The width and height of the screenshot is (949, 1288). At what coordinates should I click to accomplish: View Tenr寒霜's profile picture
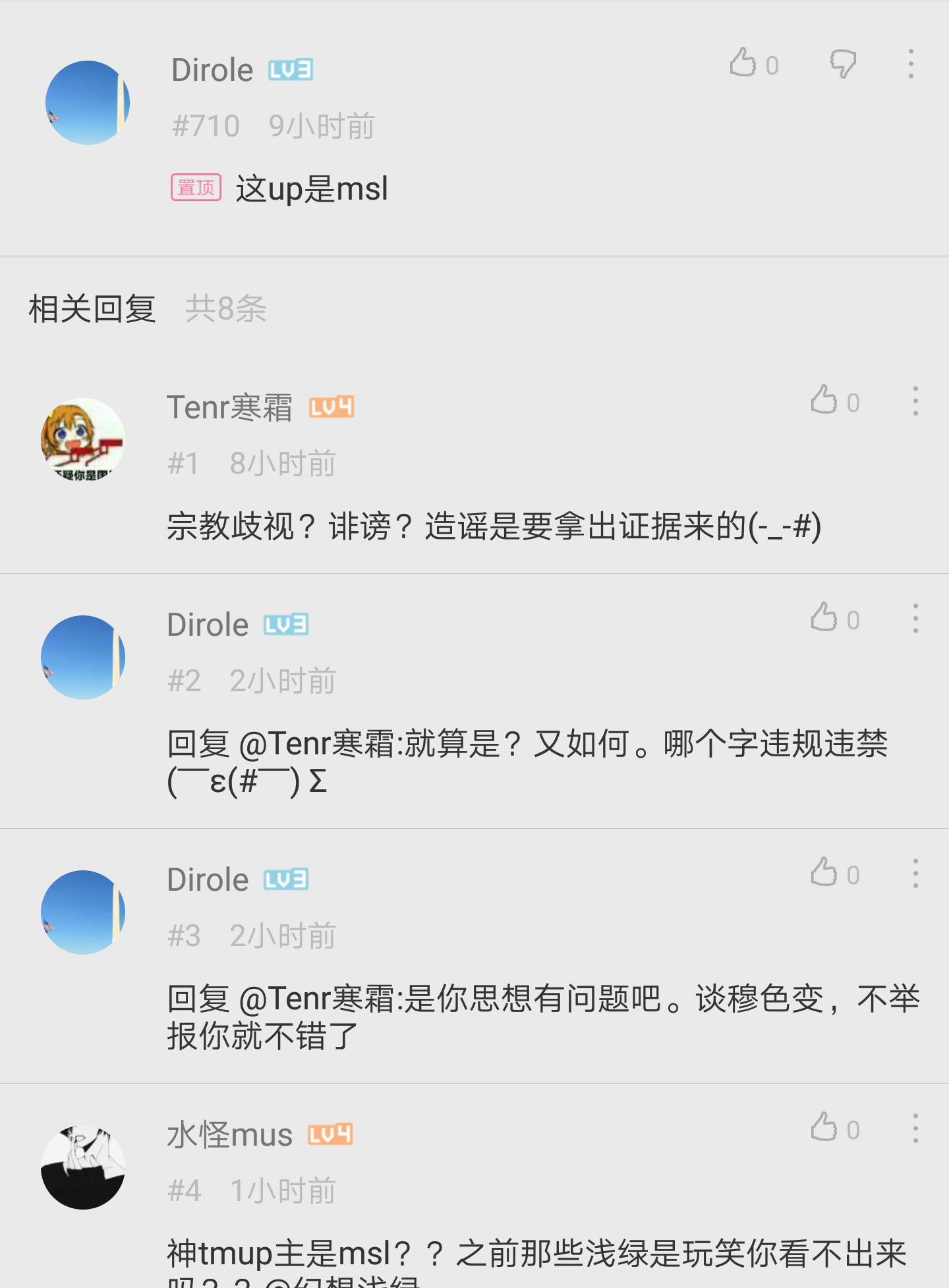(x=83, y=439)
